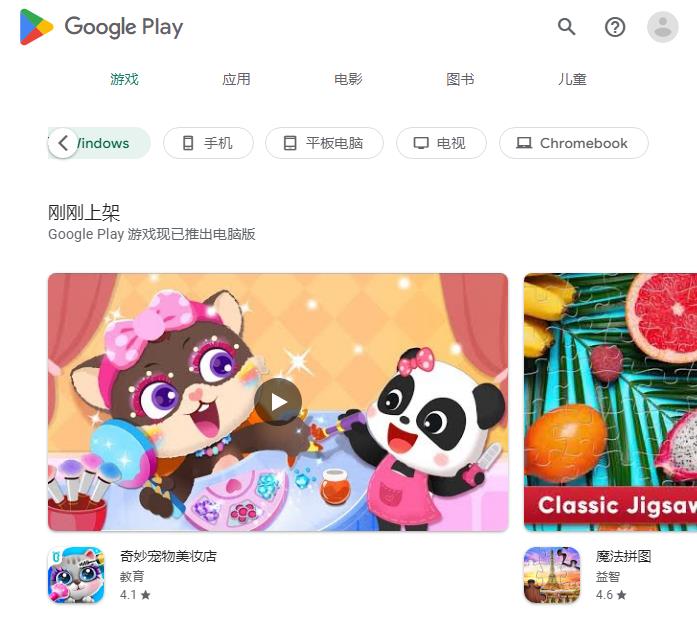
Task: Filter by 平板电脑 chip
Action: pos(324,143)
